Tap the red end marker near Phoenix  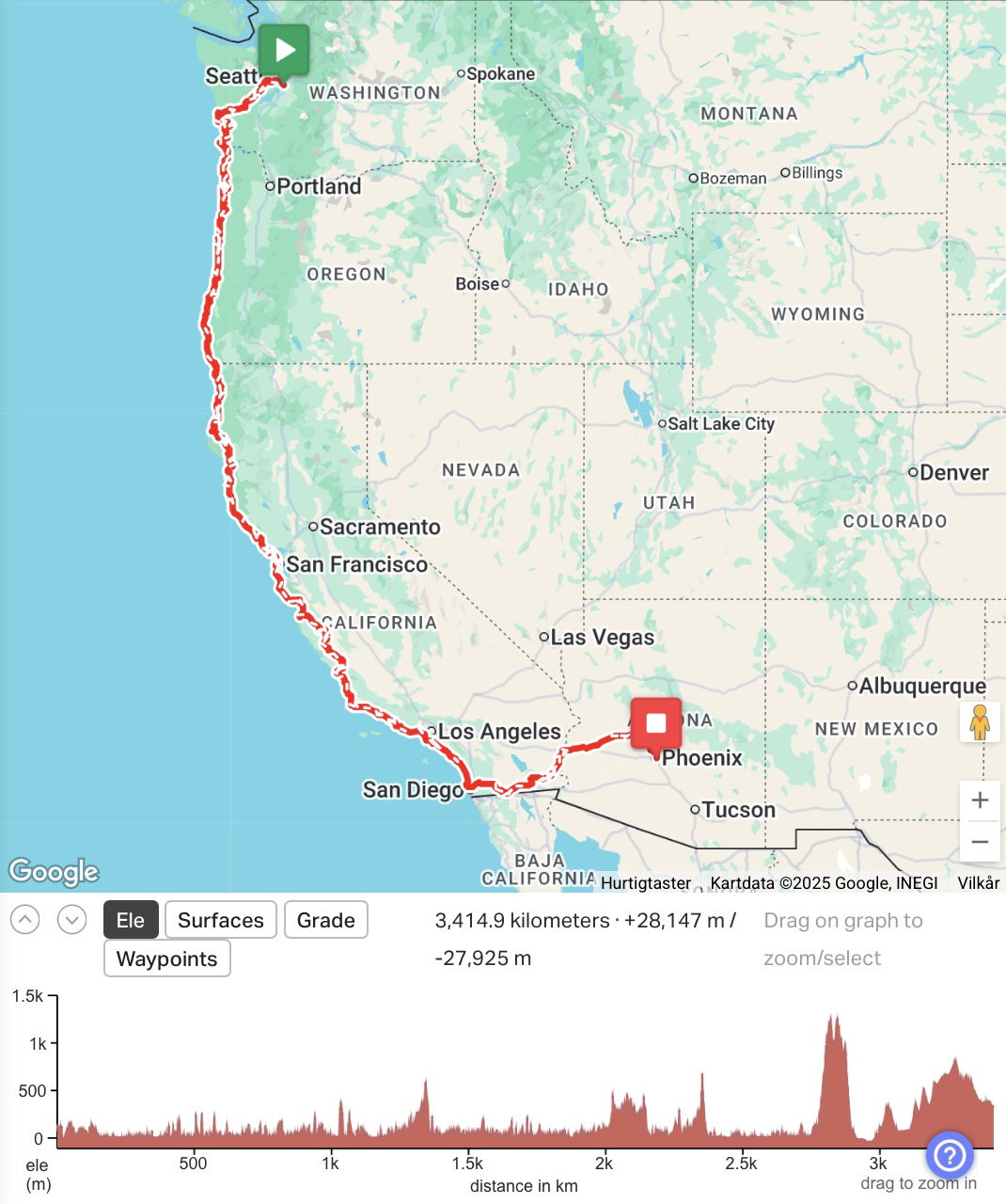656,723
